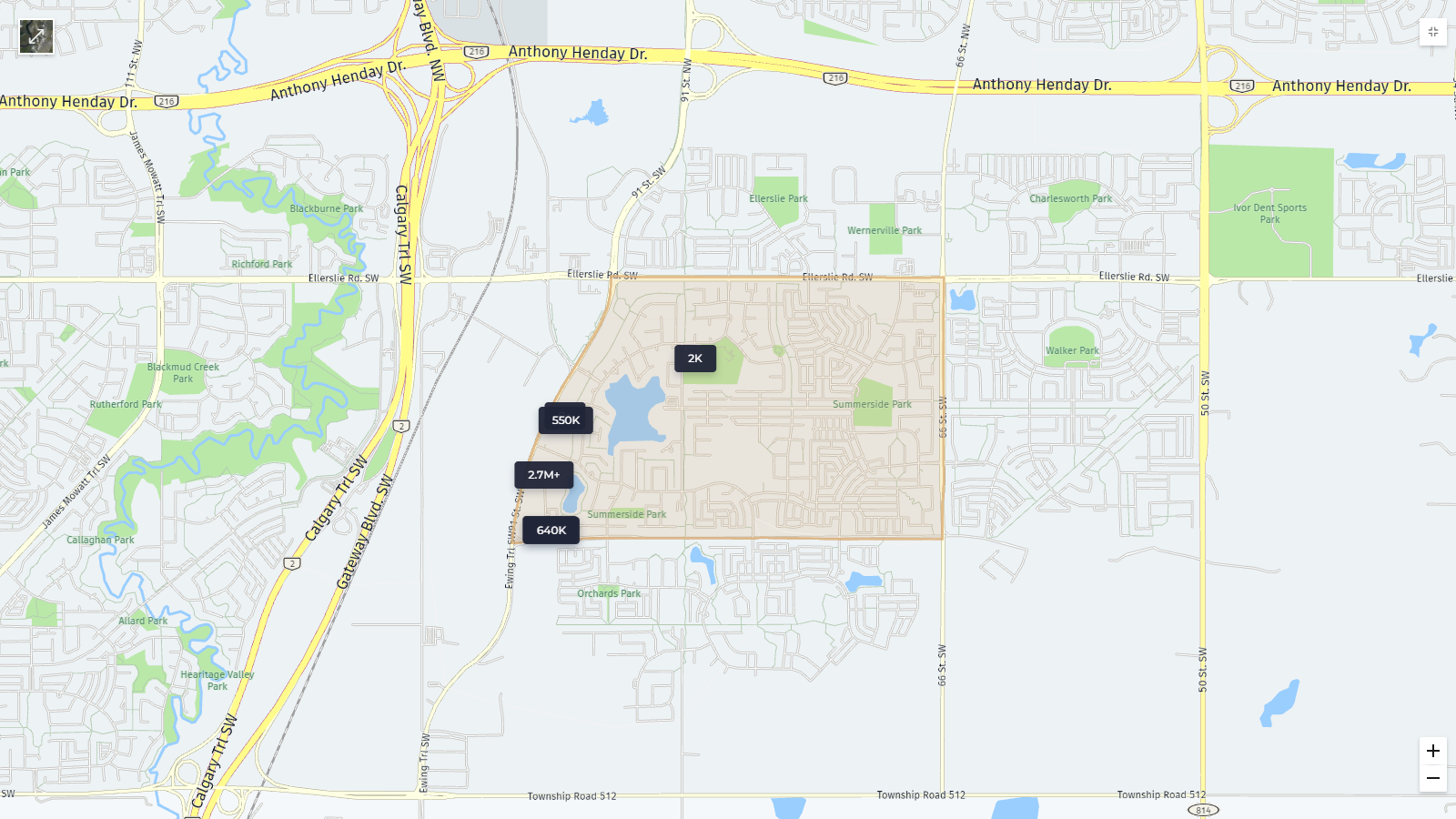Open the 2K price marker

[x=694, y=359]
